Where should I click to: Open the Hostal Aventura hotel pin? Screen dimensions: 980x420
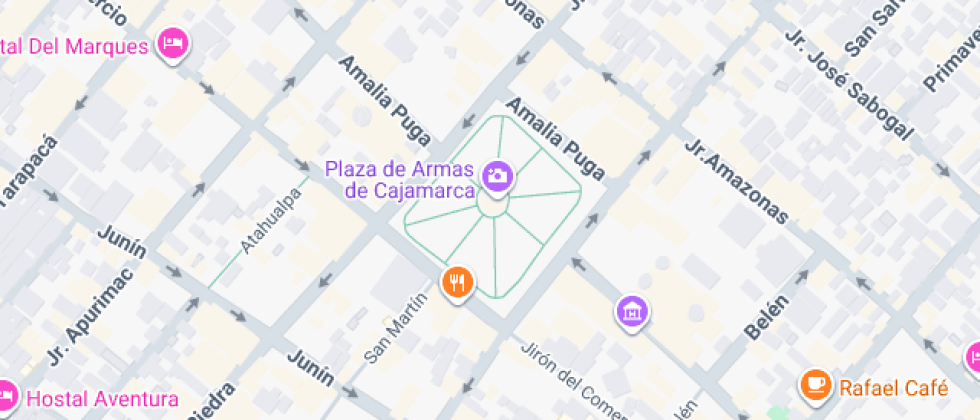point(6,397)
